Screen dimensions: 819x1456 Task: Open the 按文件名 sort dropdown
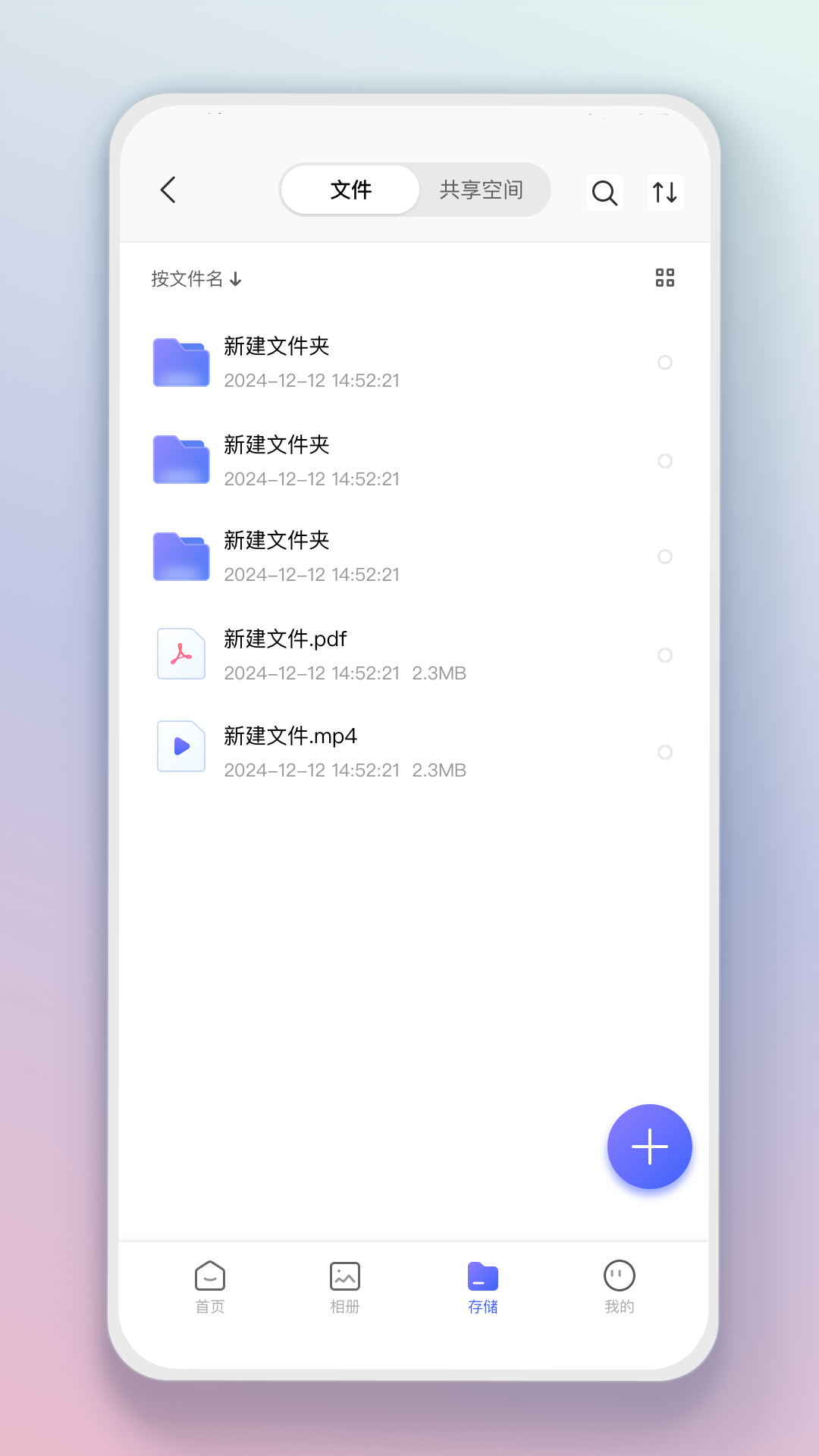coord(187,279)
